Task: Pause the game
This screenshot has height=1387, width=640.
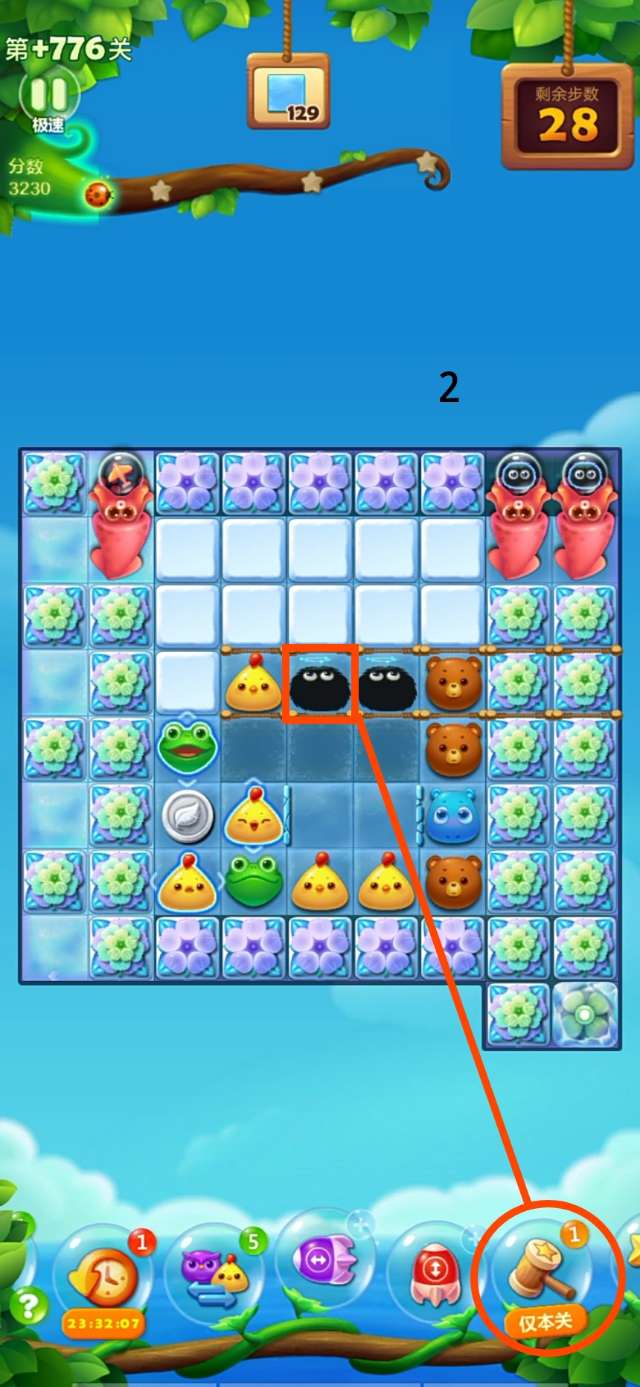Action: (x=48, y=95)
